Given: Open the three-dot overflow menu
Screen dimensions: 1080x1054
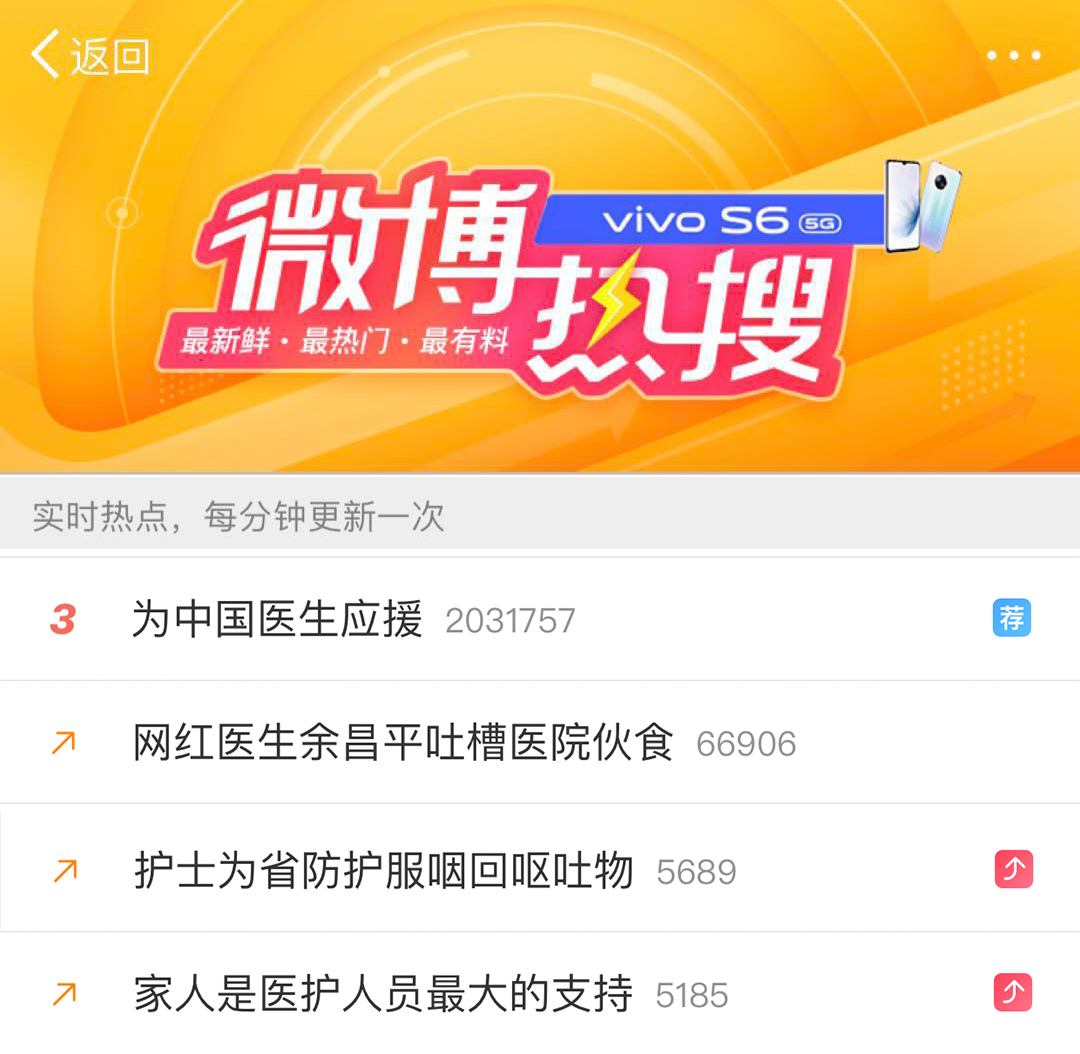Looking at the screenshot, I should click(1014, 56).
